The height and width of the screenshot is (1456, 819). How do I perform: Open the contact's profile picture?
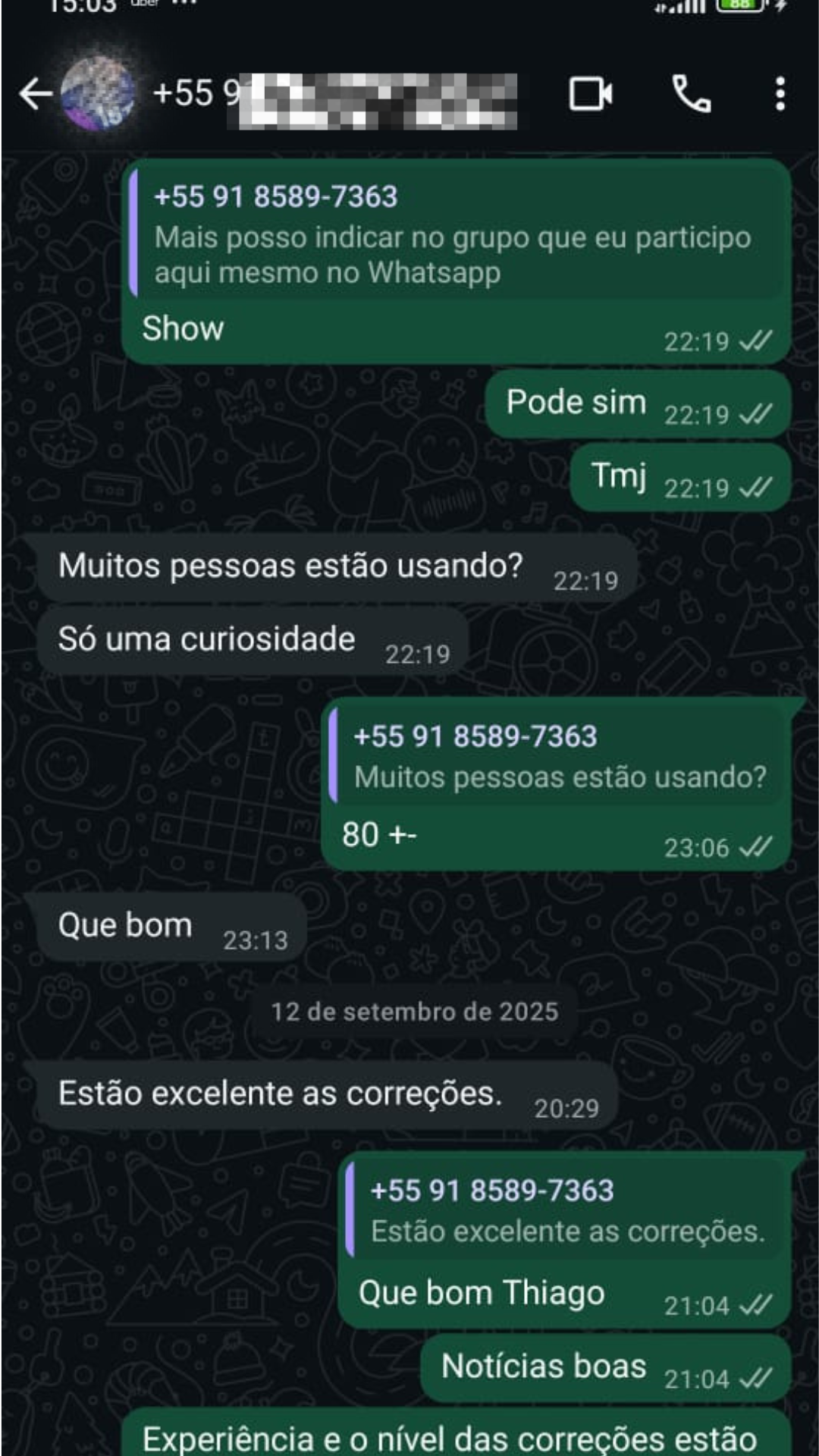click(x=99, y=94)
